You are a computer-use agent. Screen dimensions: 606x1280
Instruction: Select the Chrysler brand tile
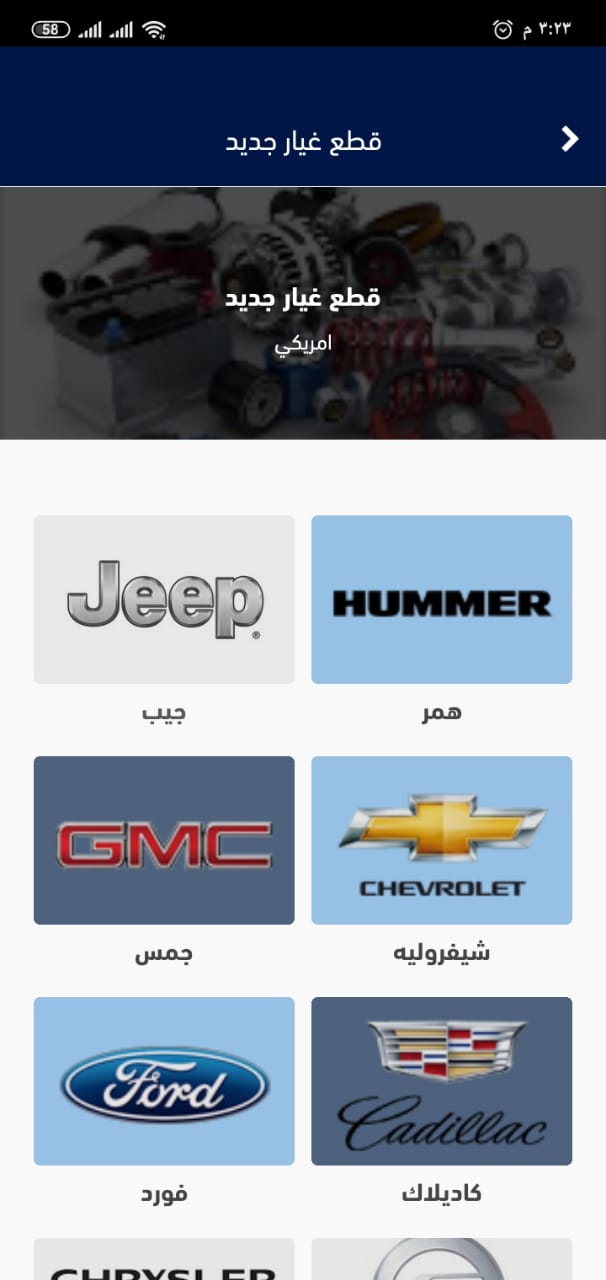[x=164, y=1262]
